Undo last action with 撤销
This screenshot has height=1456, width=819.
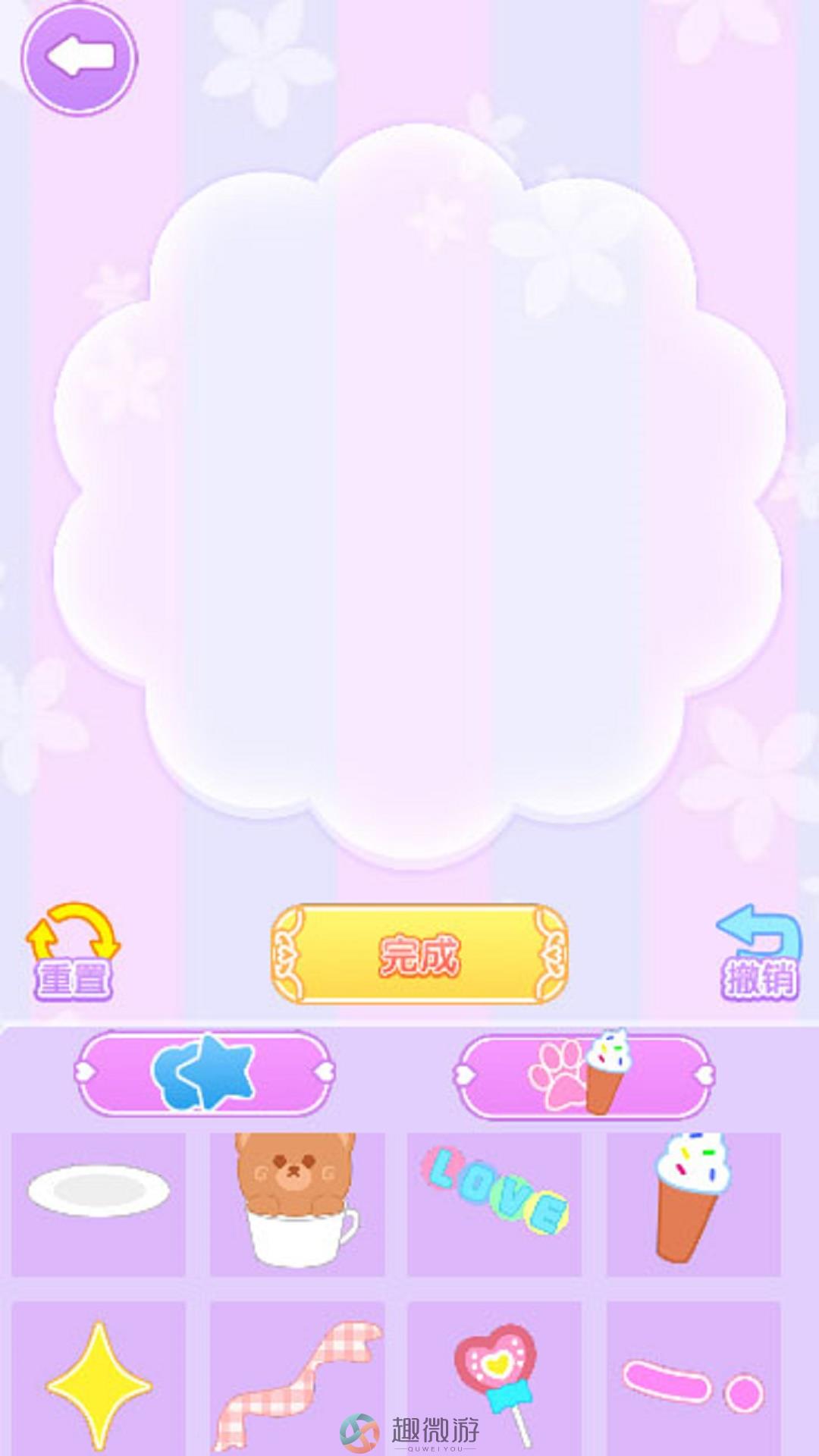tap(759, 952)
